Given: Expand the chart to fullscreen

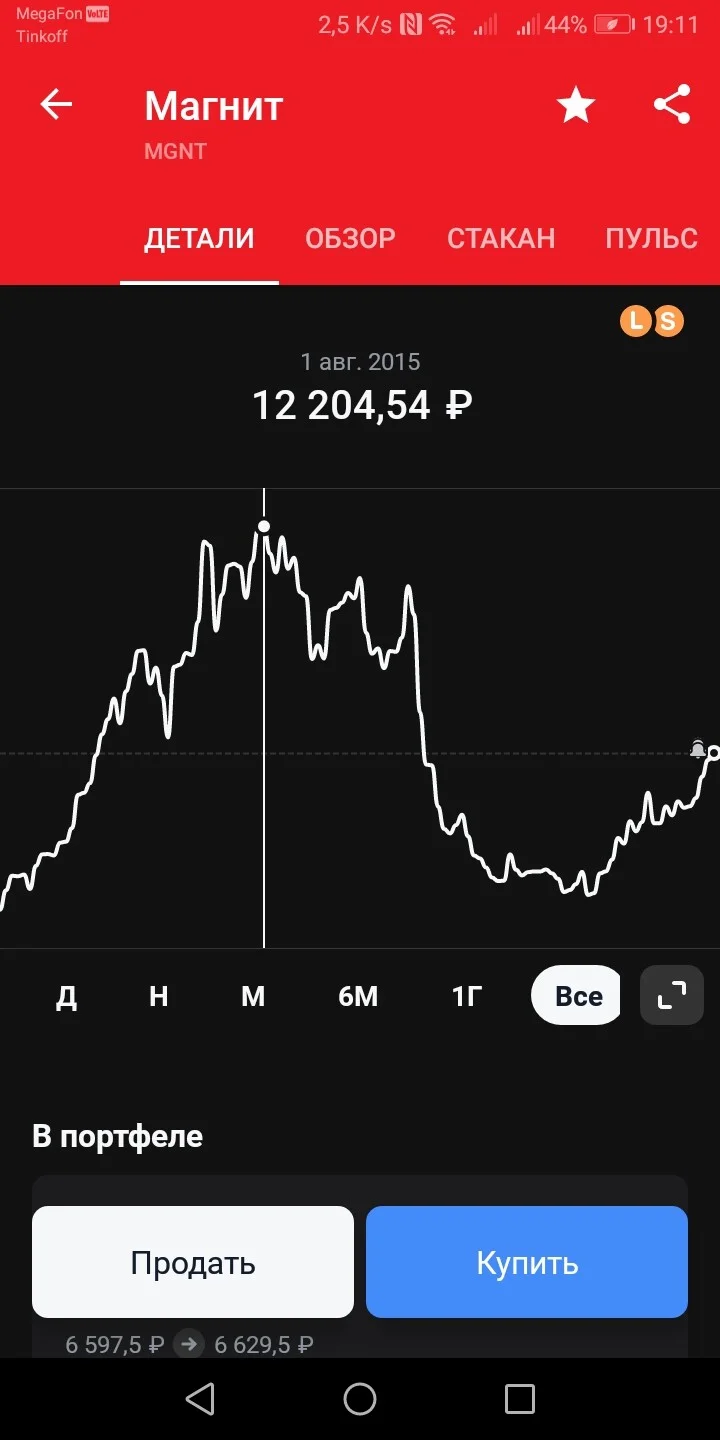Looking at the screenshot, I should coord(672,995).
